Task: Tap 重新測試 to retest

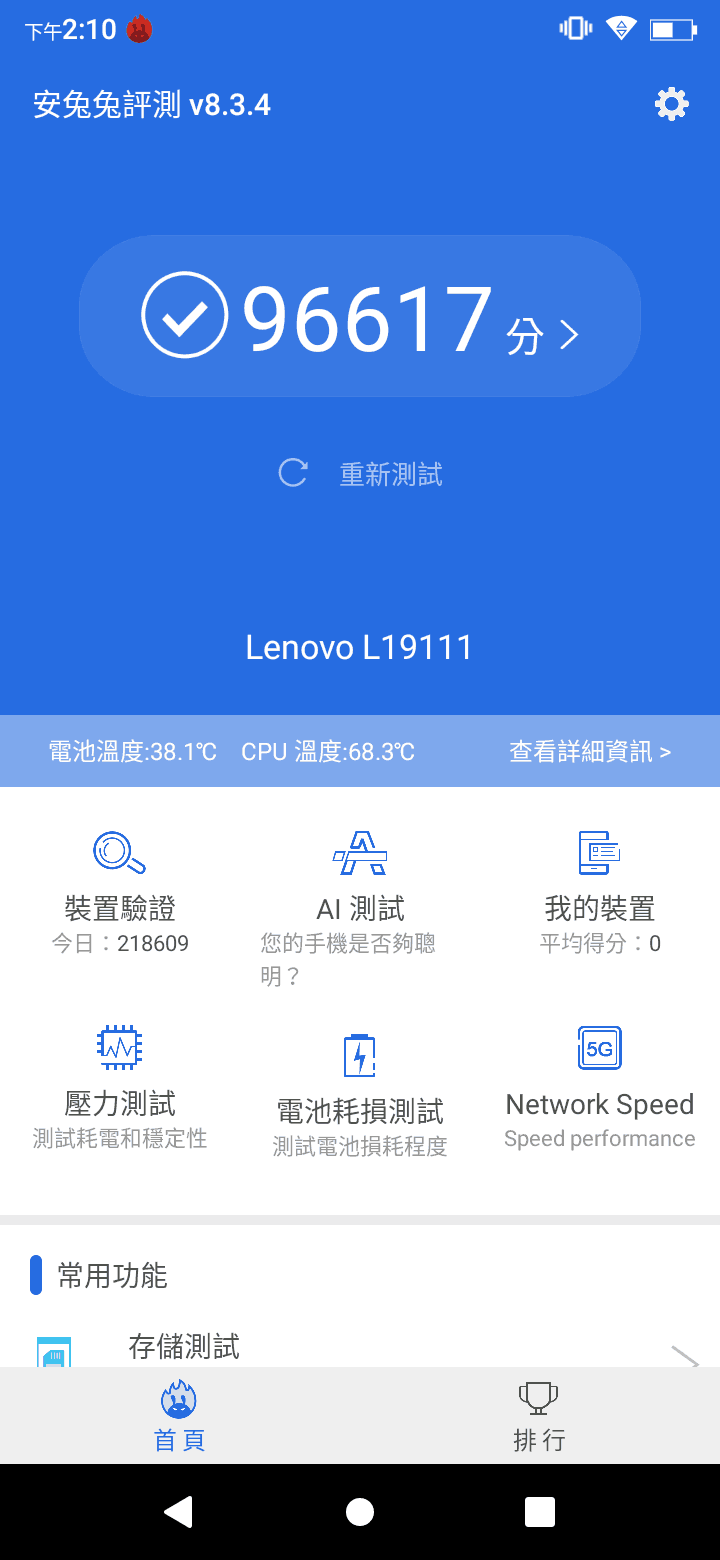Action: pos(360,474)
